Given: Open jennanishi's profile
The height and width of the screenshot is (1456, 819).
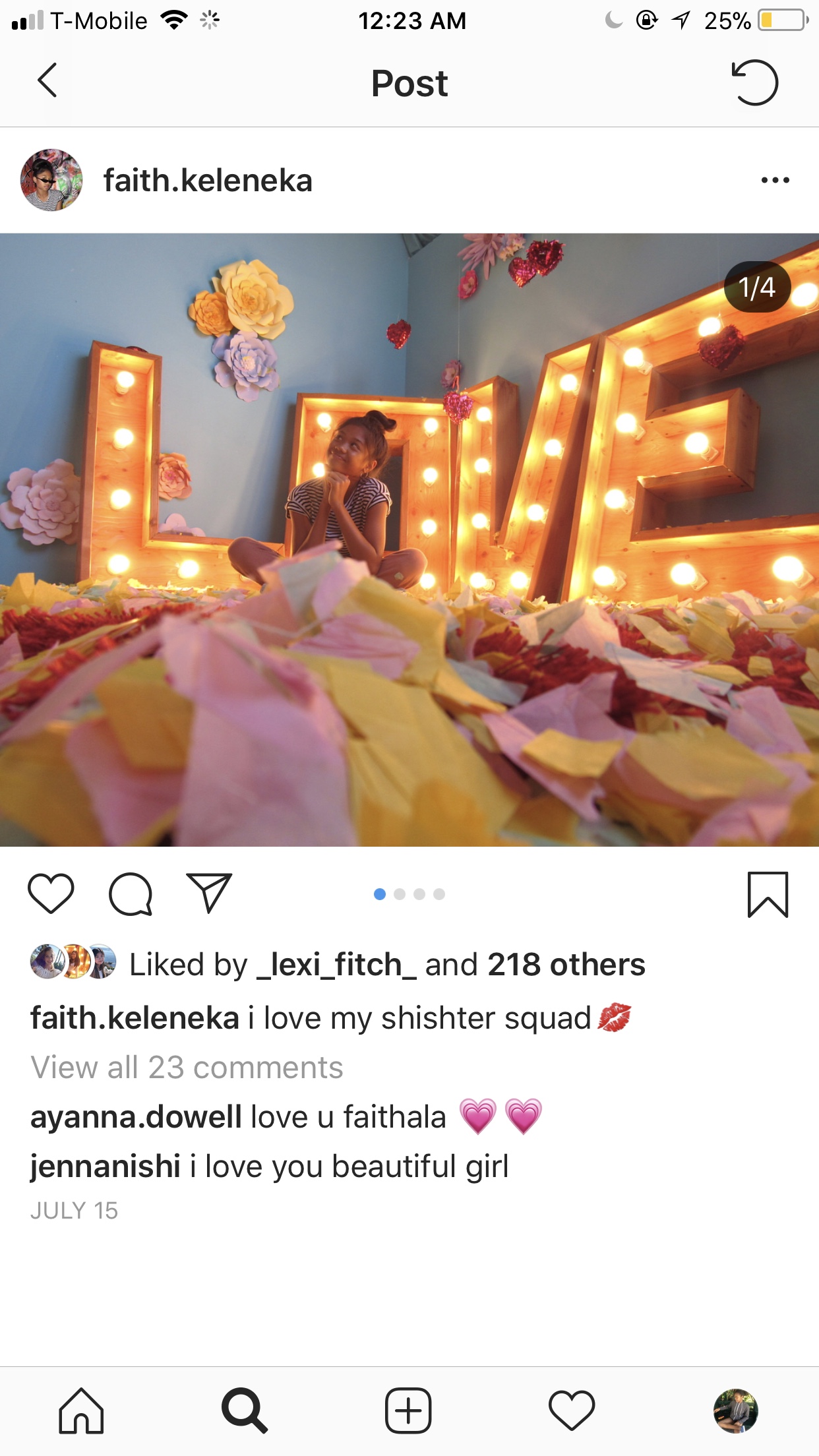Looking at the screenshot, I should pos(106,1166).
